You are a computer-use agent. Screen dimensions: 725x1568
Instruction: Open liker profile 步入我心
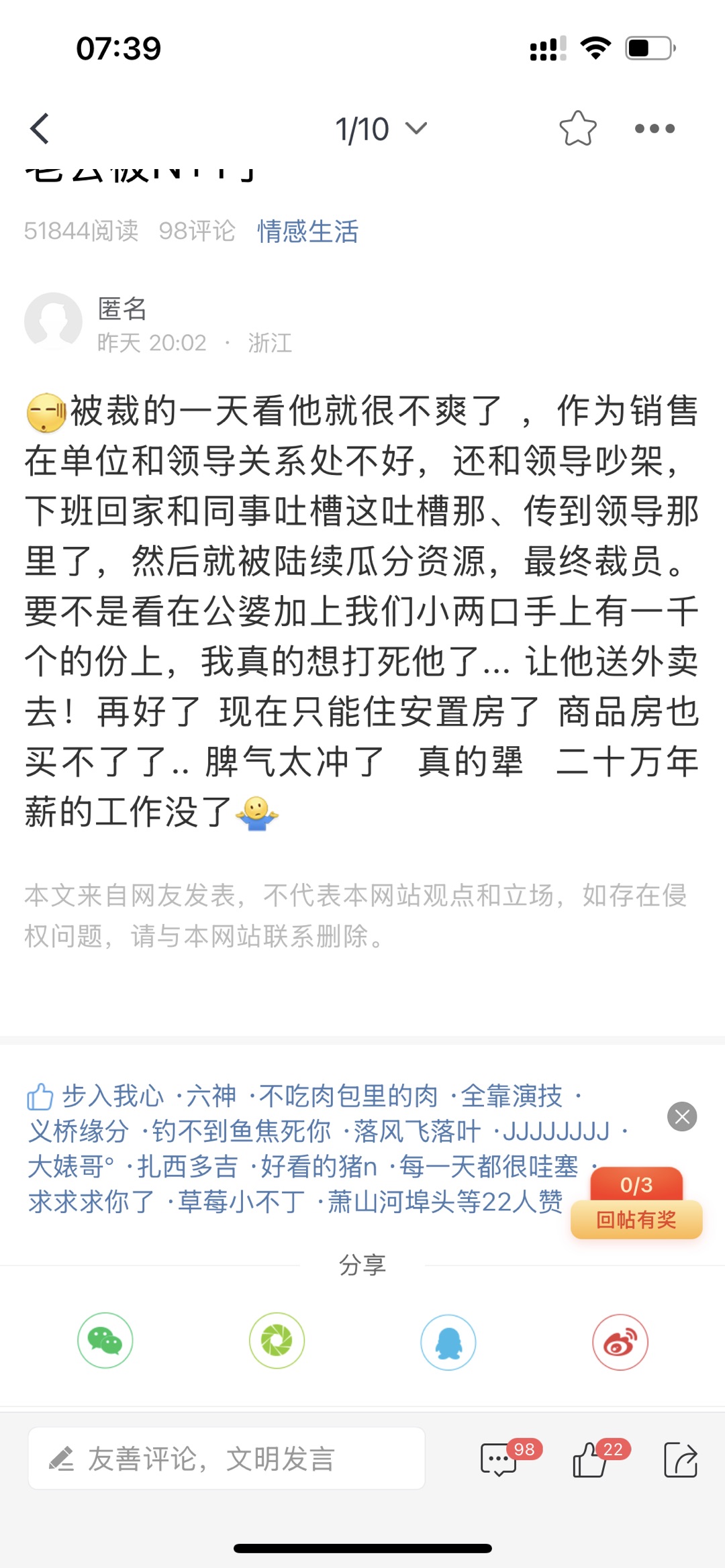coord(113,1096)
